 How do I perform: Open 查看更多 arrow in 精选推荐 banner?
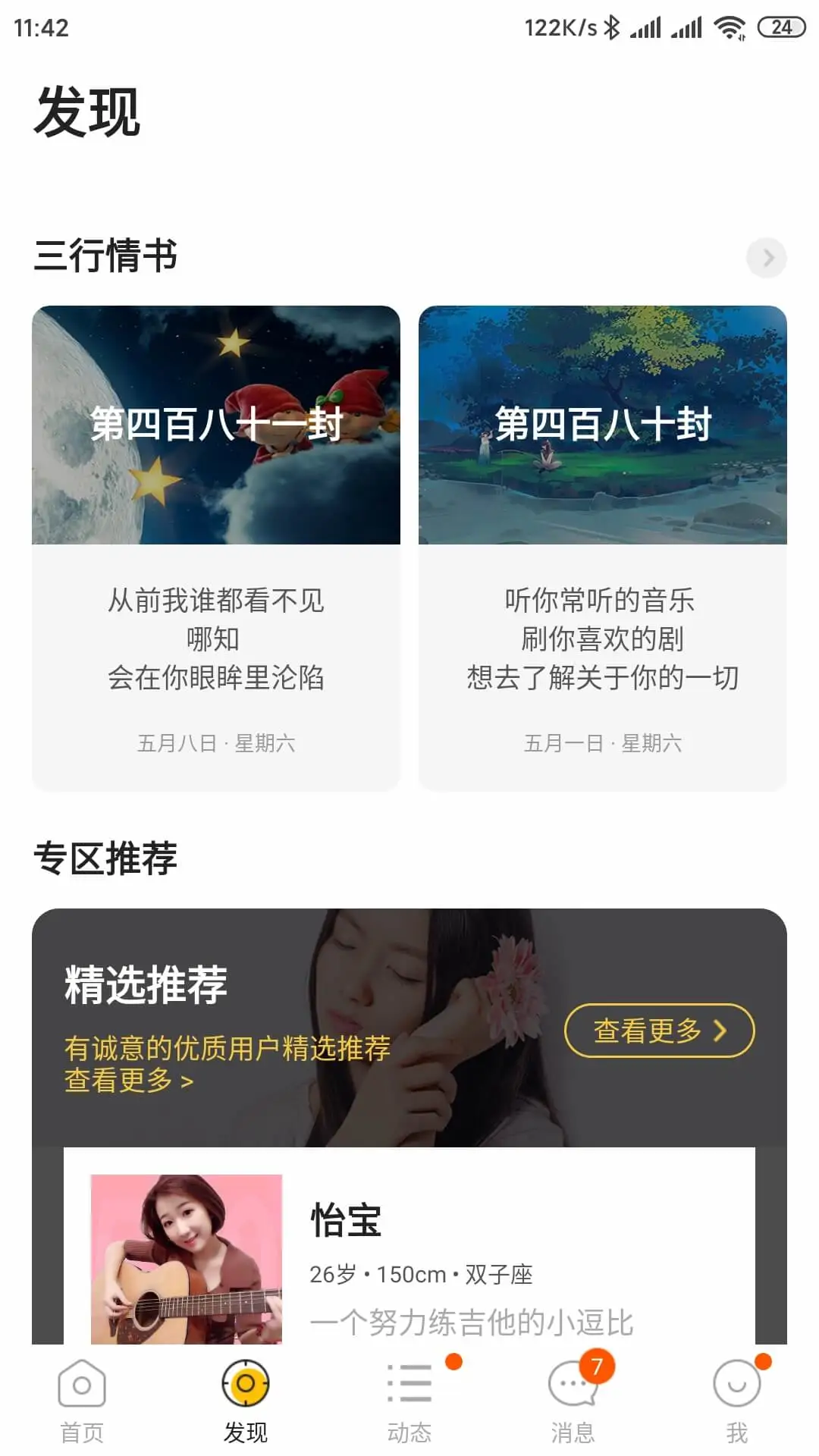point(657,1031)
